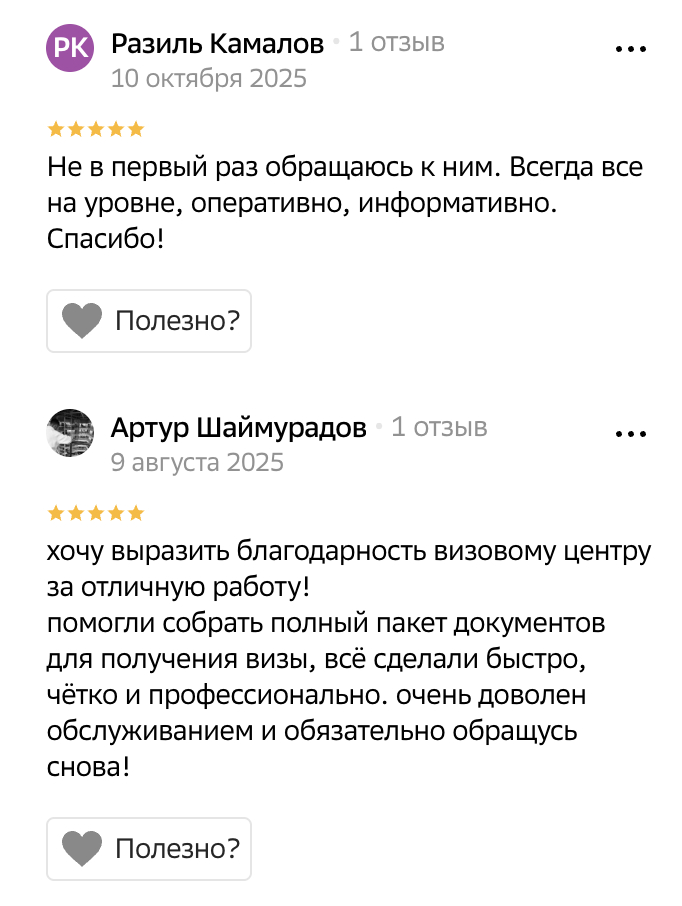
Task: Open Разиль Камалов's profile
Action: tap(217, 43)
